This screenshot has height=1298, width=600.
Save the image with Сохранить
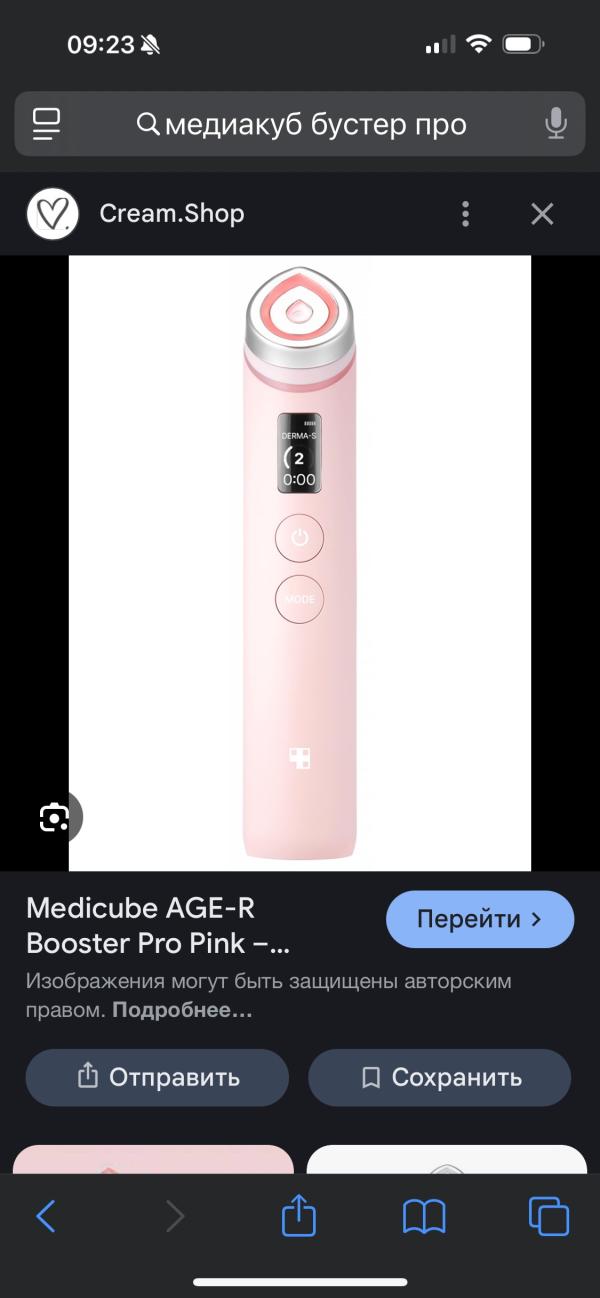[x=440, y=1077]
